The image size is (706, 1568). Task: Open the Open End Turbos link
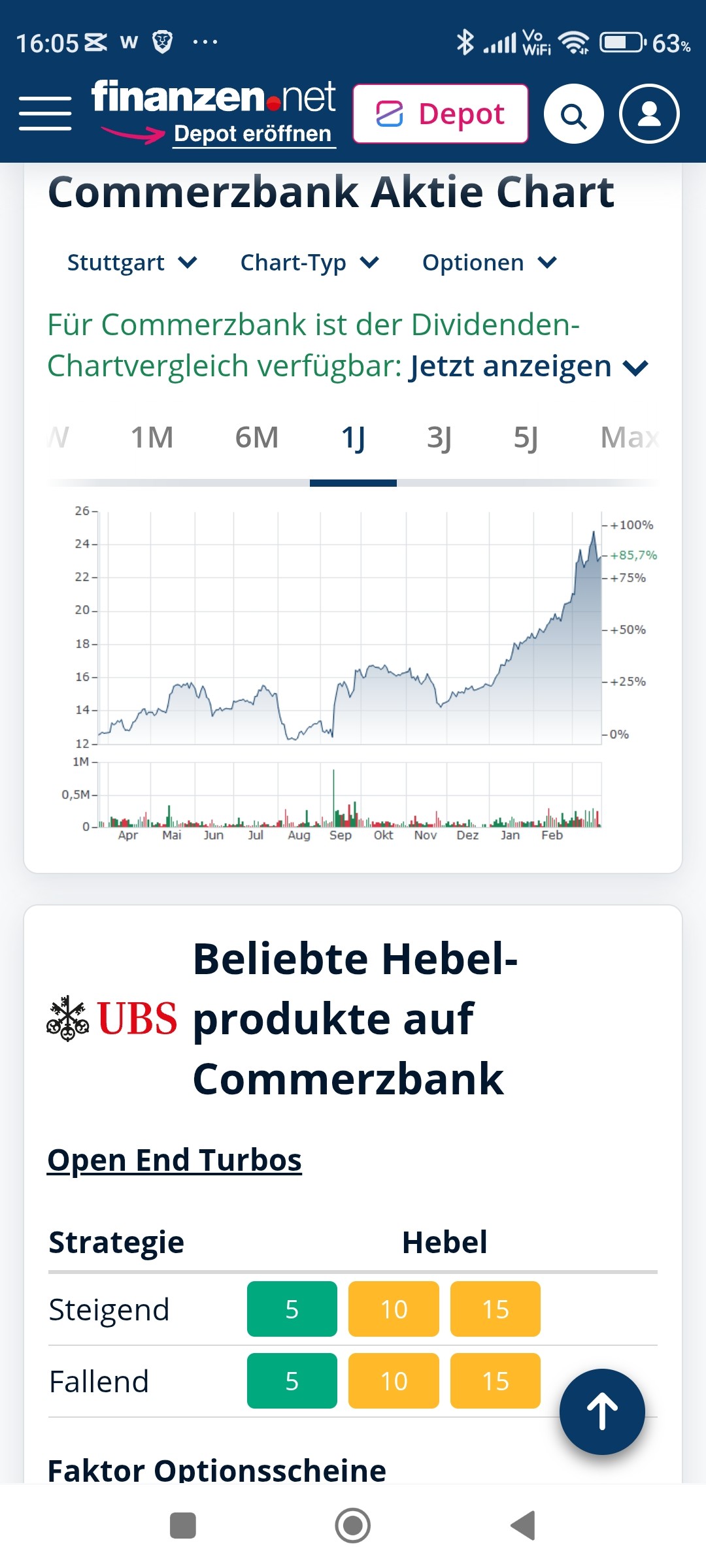[x=175, y=1160]
